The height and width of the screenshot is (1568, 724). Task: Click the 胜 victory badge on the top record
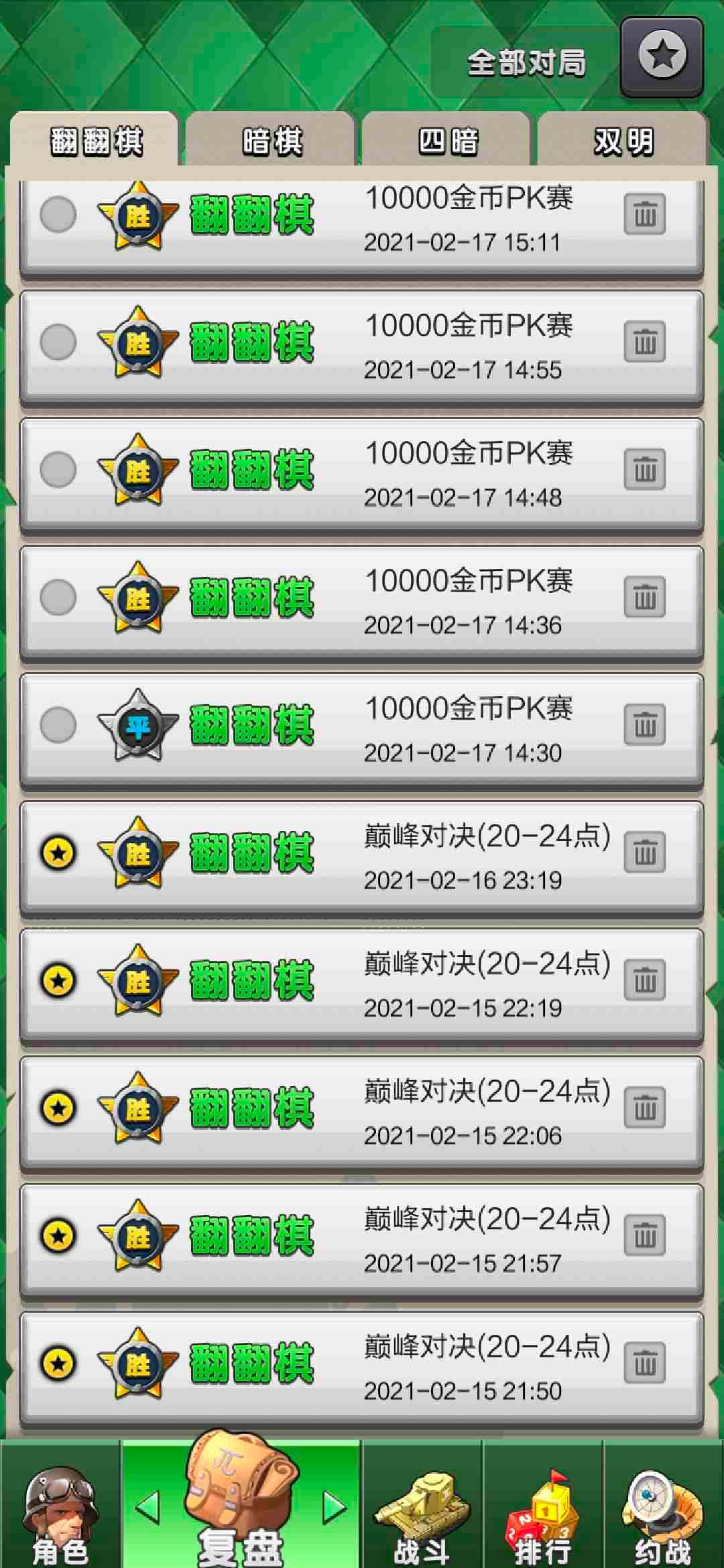(x=137, y=214)
